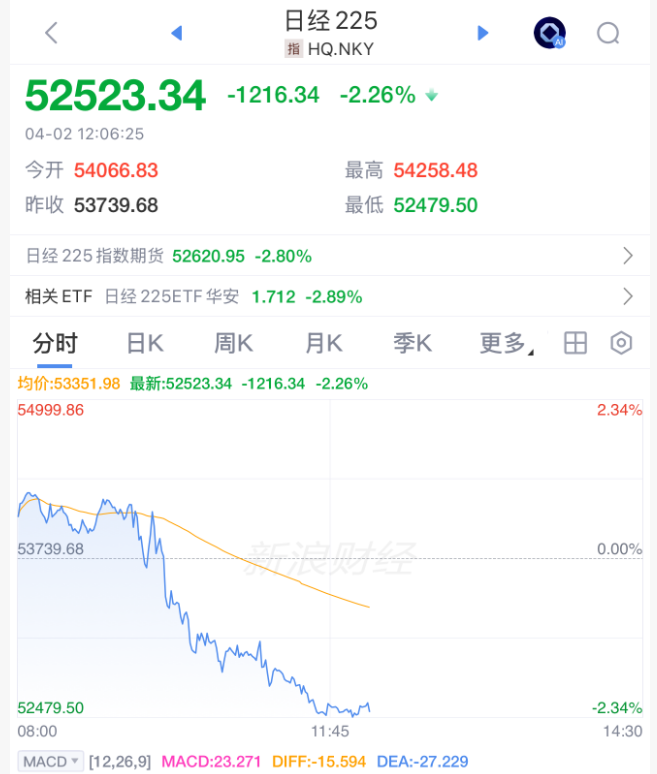Open 相关ETF 日经225ETF华安 row
This screenshot has height=774, width=657.
click(328, 297)
